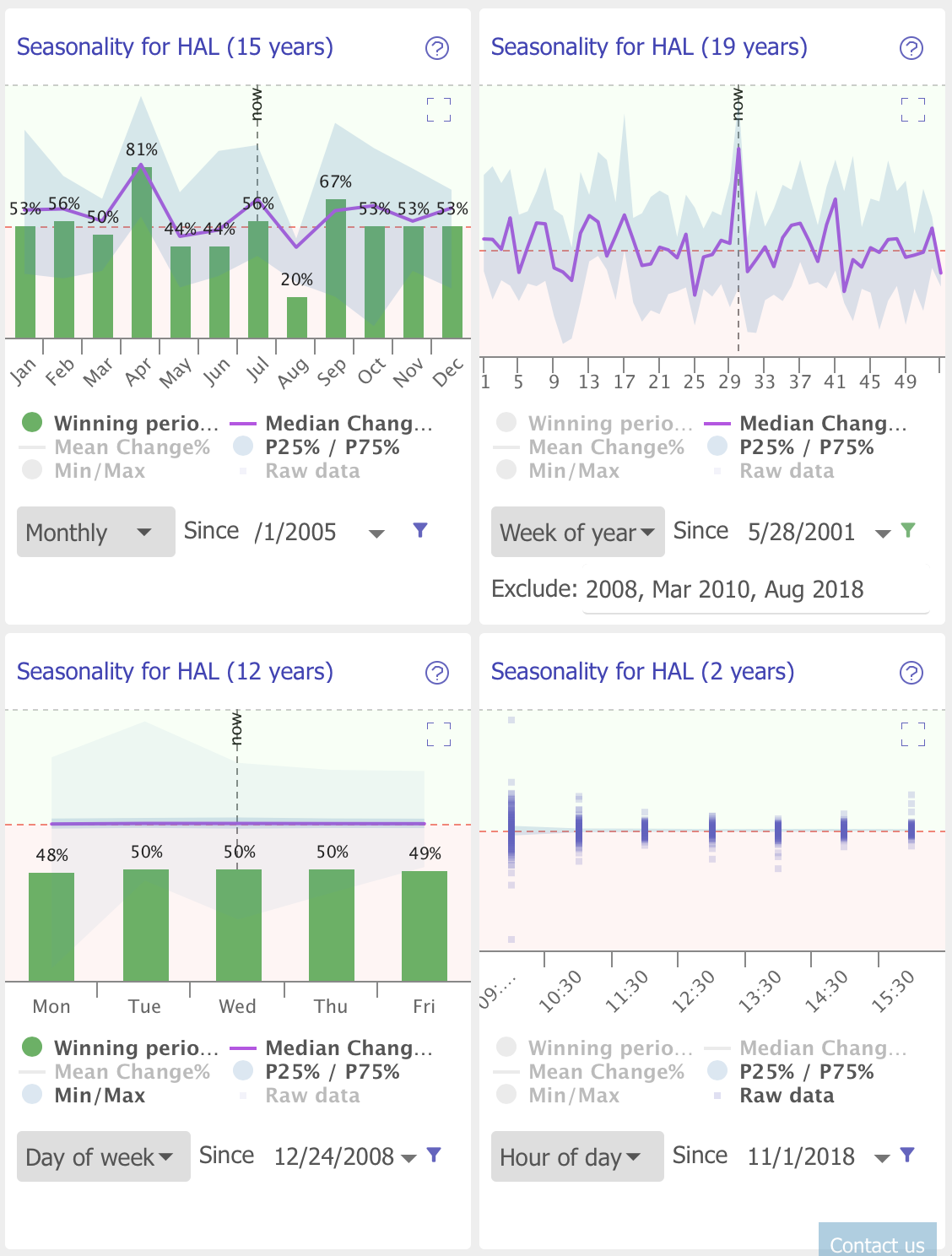This screenshot has width=952, height=1256.
Task: Expand the week-of-year chart to fullscreen
Action: (x=911, y=109)
